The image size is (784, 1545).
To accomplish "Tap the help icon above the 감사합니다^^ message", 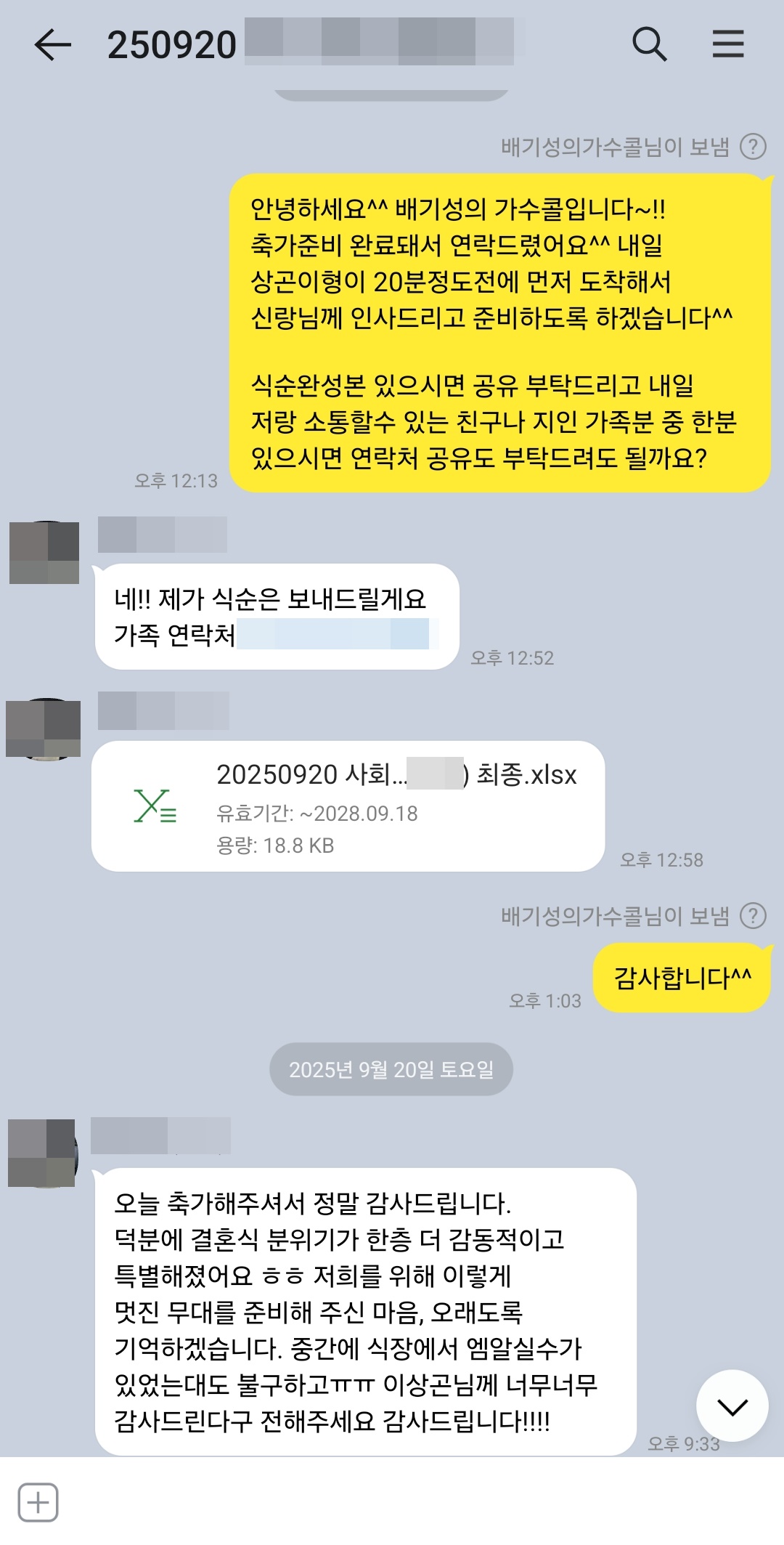I will pos(753,916).
